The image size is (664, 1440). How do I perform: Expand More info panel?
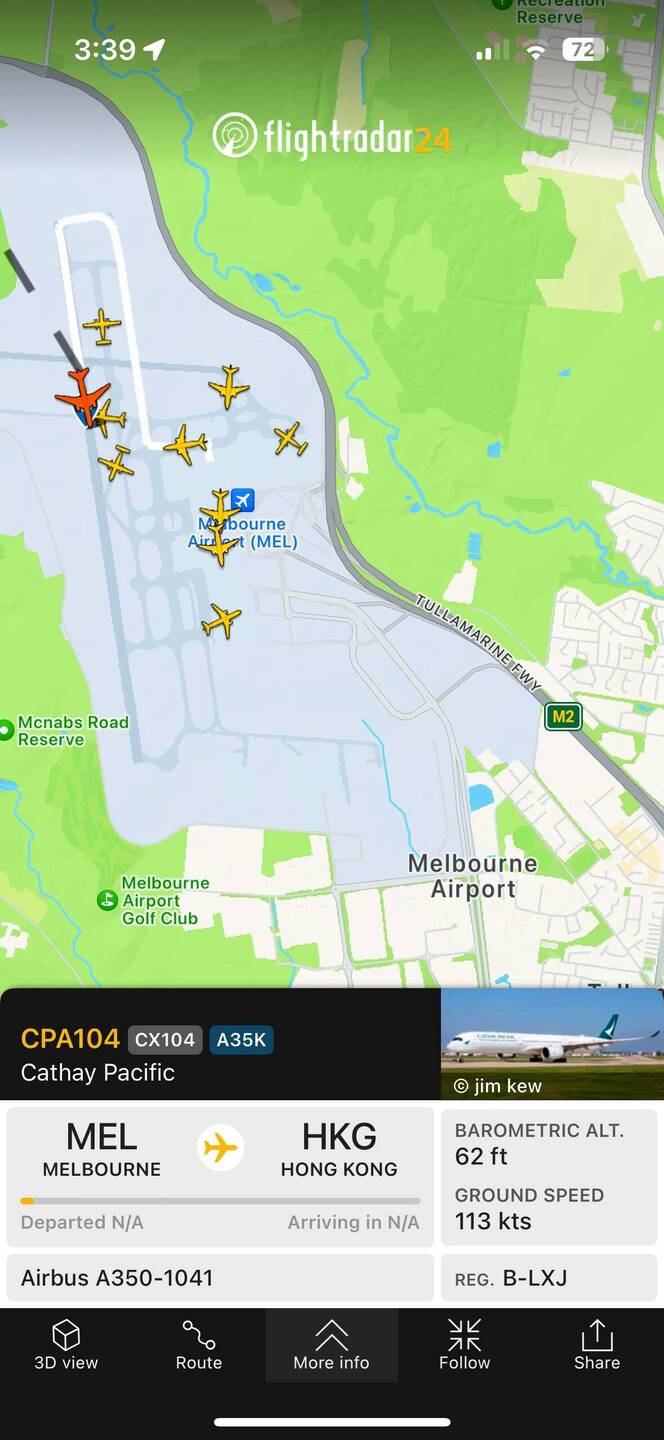(331, 1345)
